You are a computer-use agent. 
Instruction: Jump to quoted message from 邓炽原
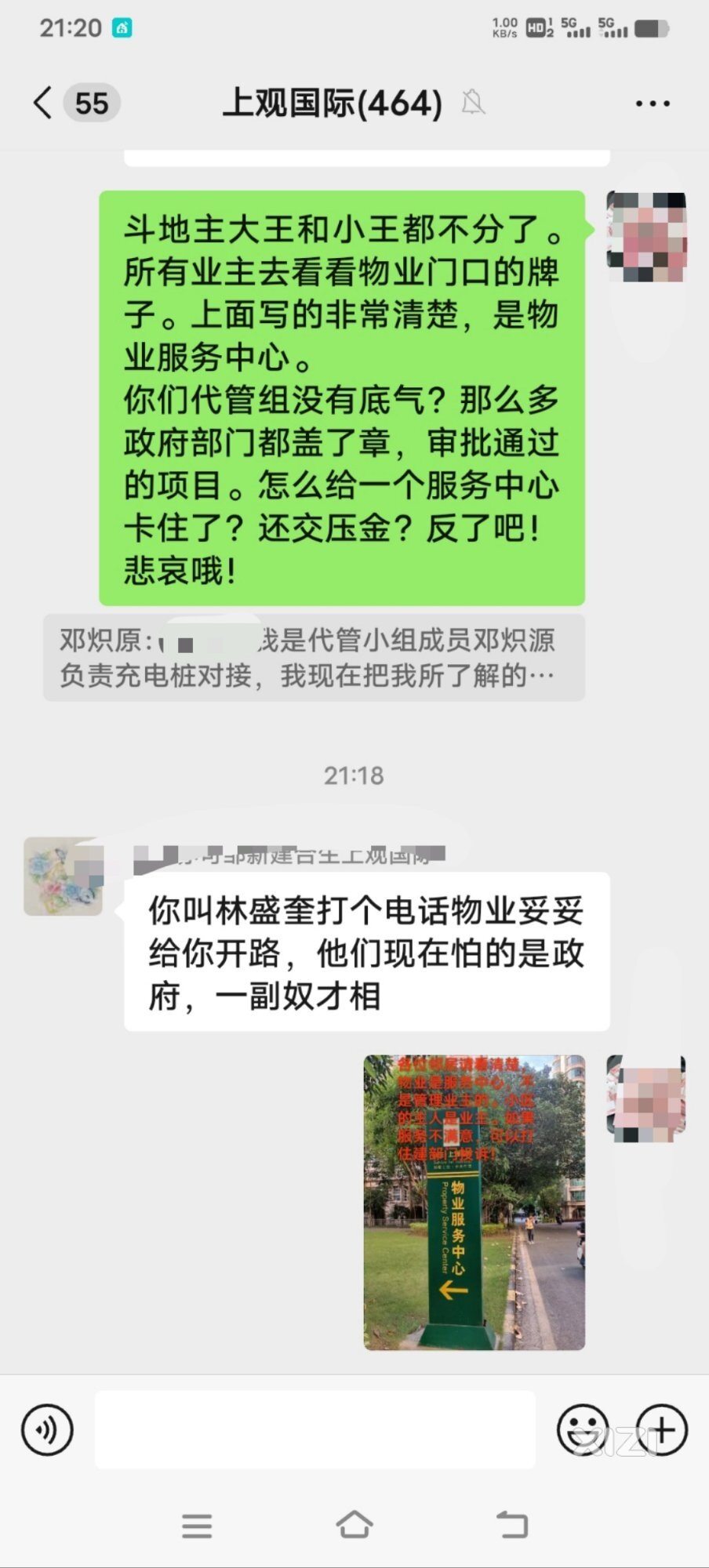314,658
